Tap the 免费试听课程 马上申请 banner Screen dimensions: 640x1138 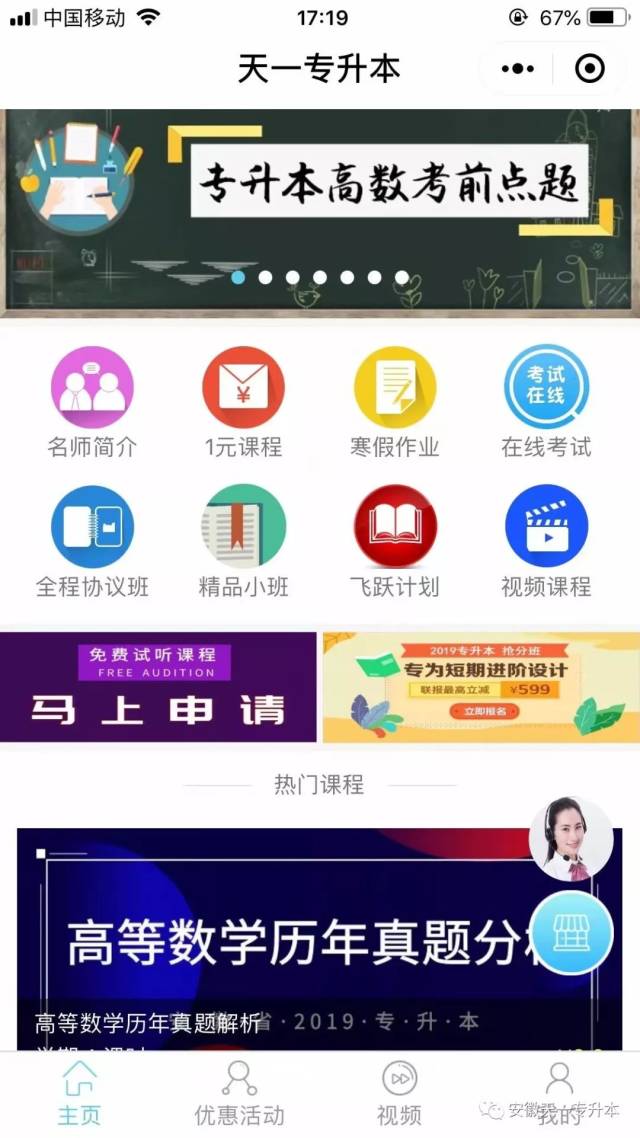click(158, 688)
